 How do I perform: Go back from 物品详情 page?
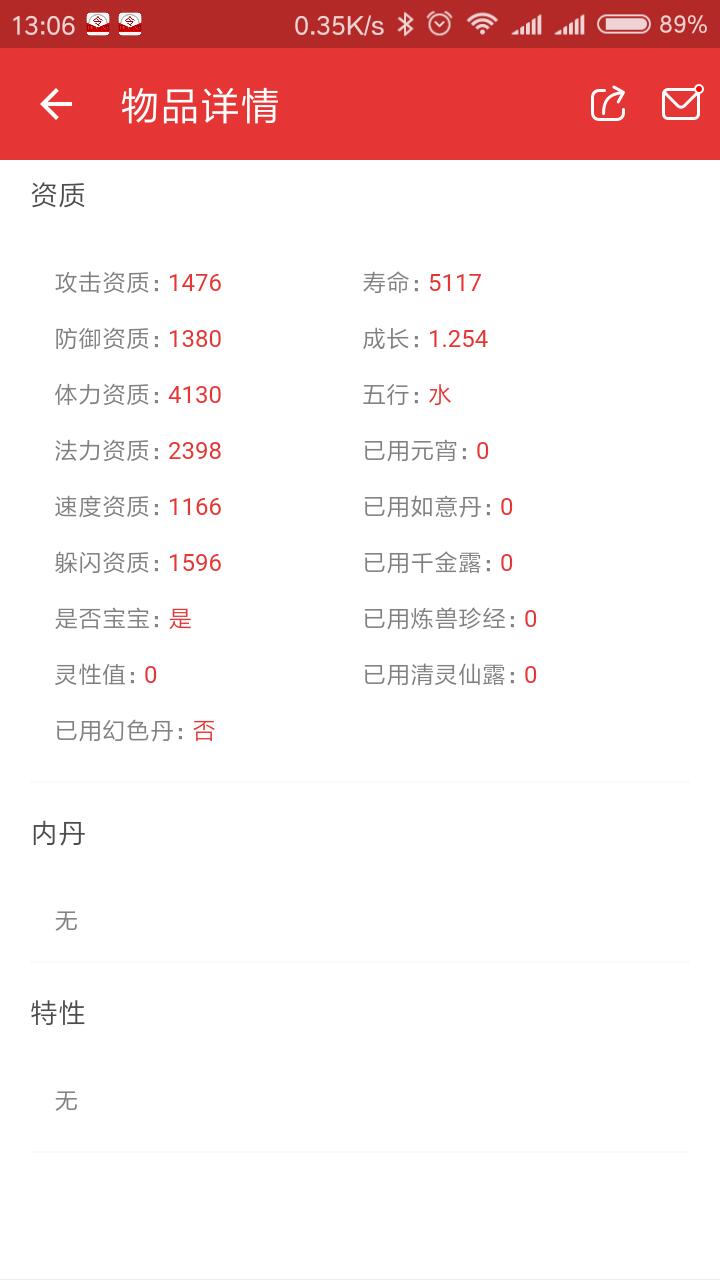coord(56,104)
